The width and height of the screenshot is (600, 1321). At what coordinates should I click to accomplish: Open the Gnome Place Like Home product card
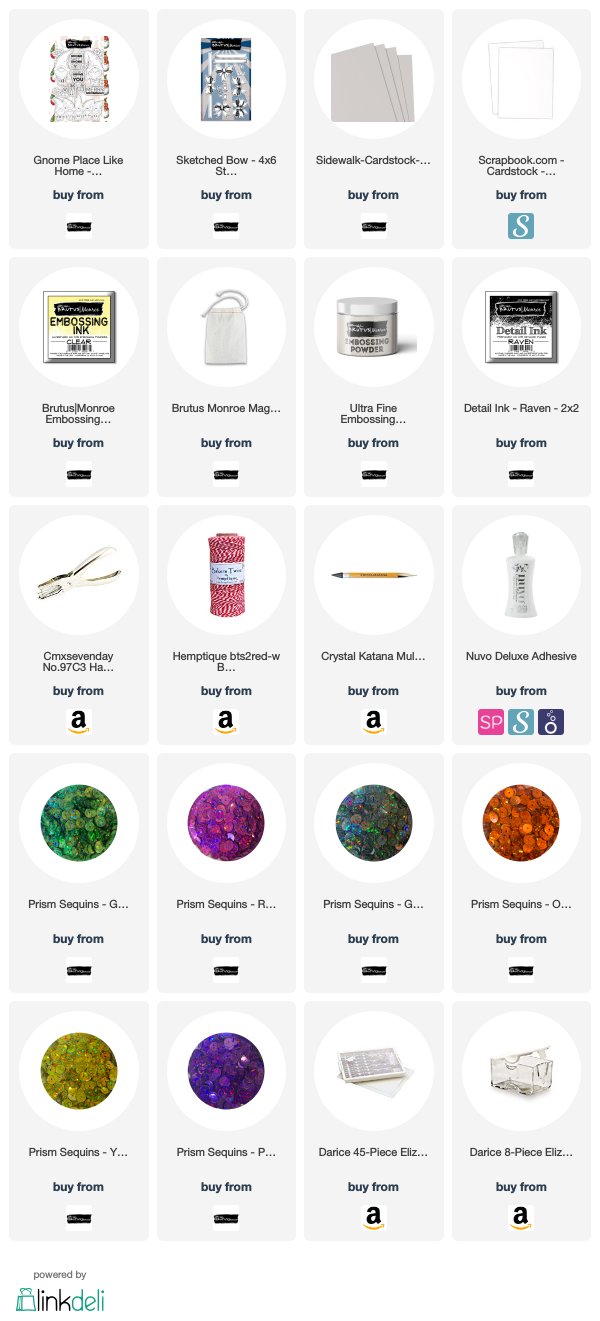pos(79,129)
